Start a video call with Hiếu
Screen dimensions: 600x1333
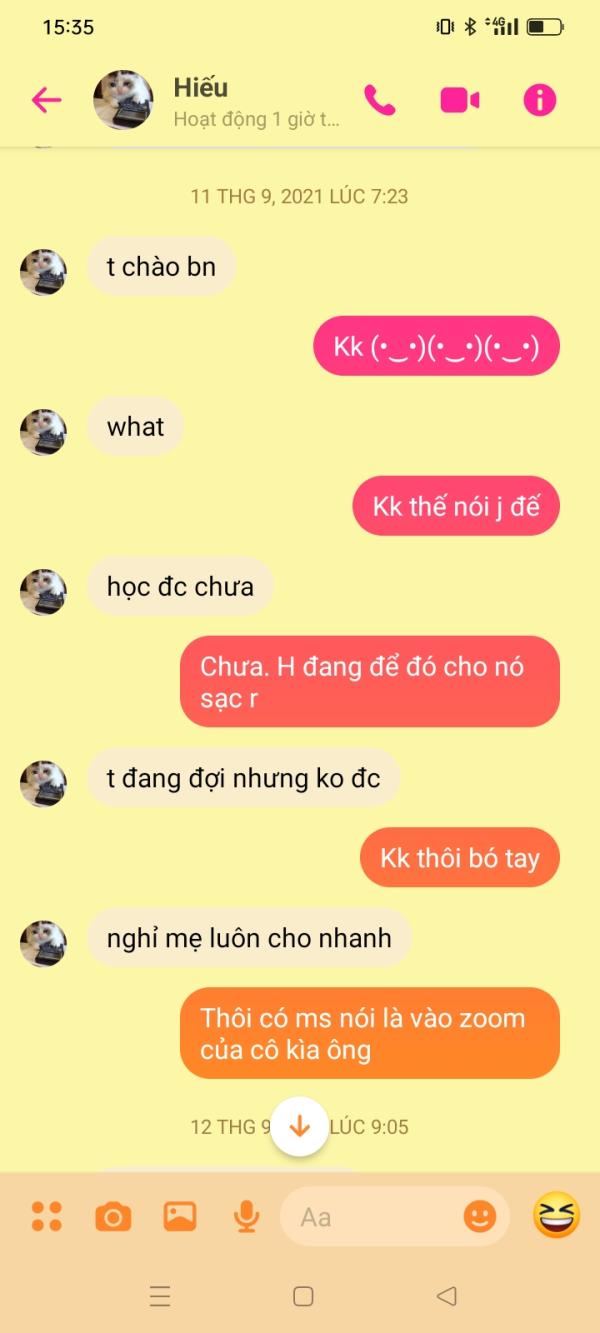(x=460, y=100)
